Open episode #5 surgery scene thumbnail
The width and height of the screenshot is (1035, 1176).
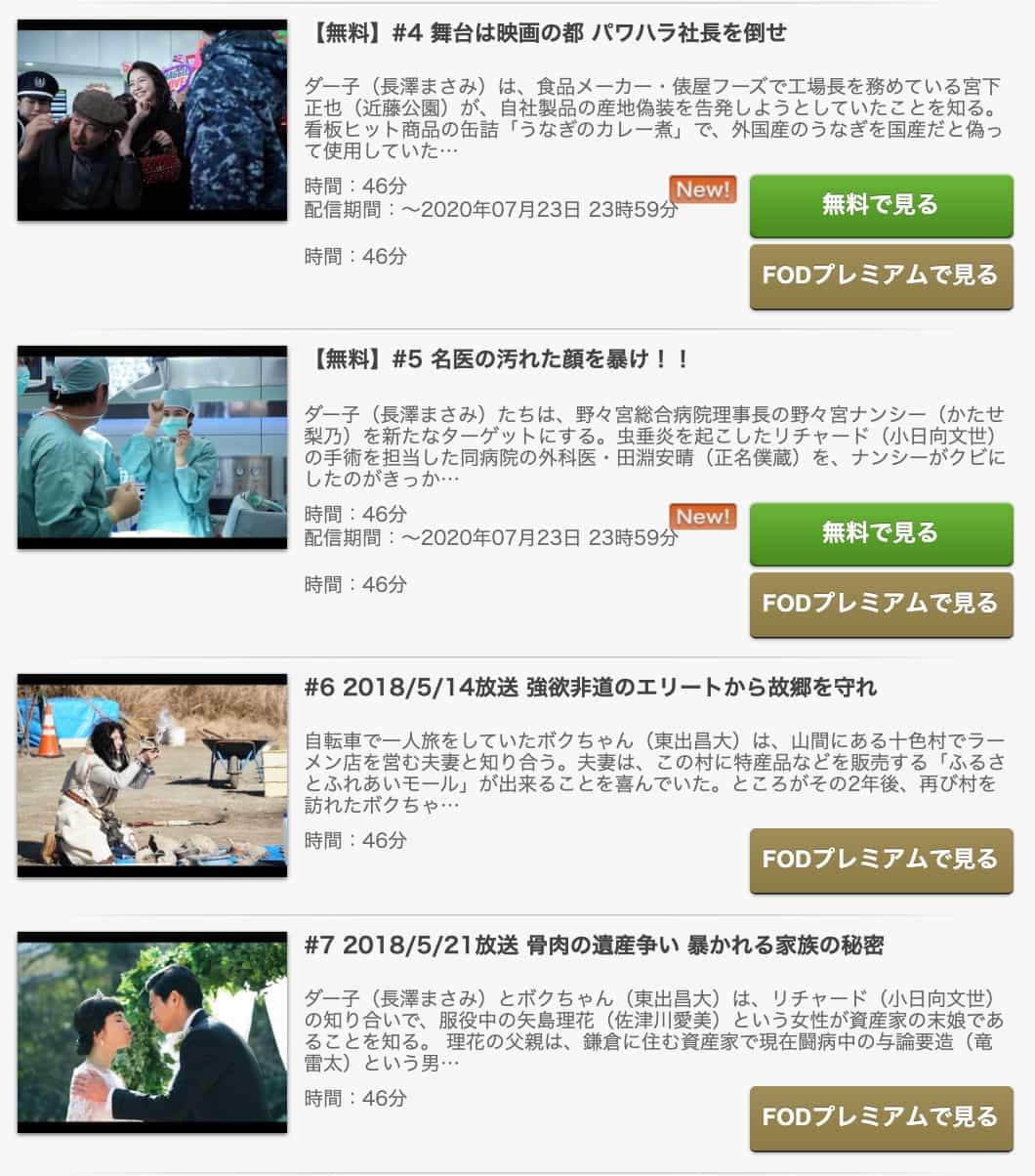[x=152, y=447]
